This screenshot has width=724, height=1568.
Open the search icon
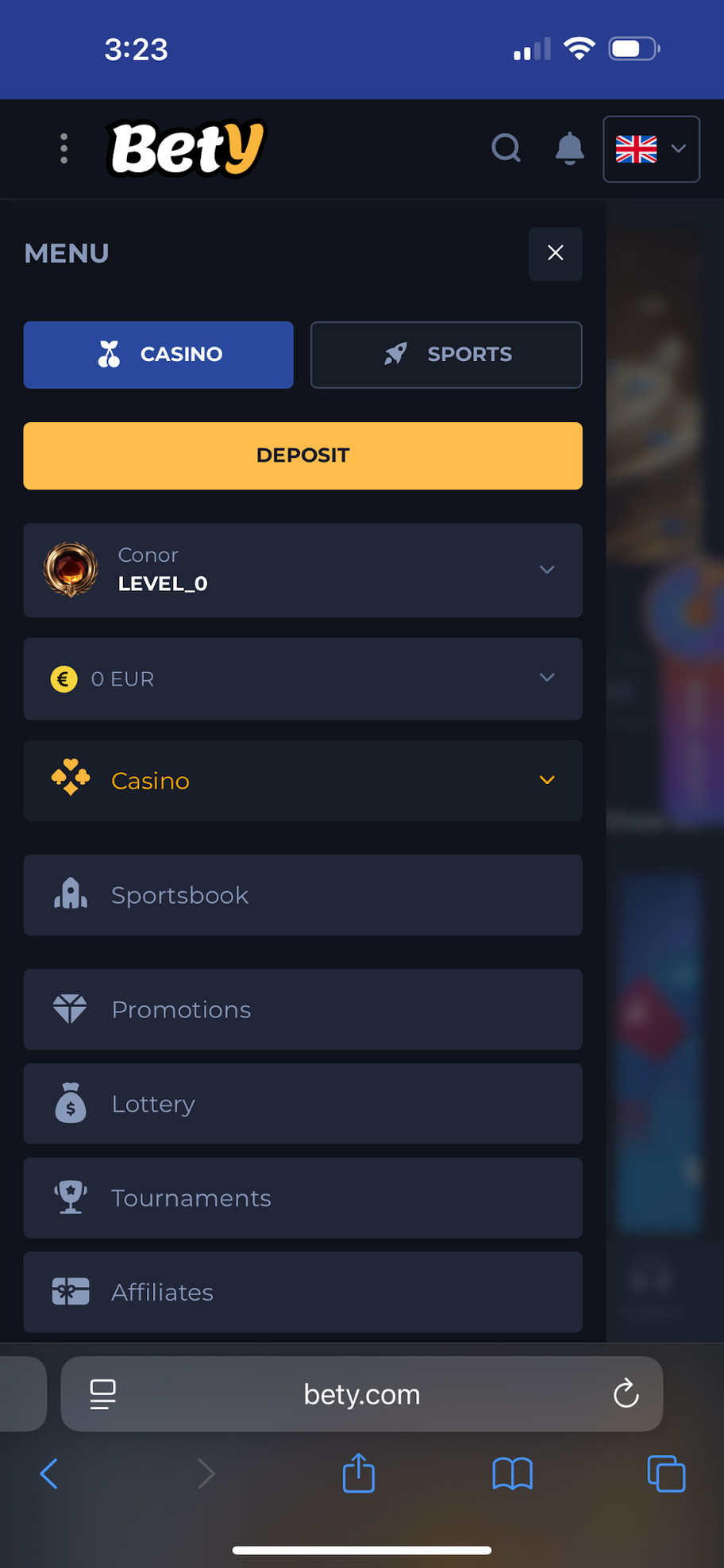[x=506, y=148]
